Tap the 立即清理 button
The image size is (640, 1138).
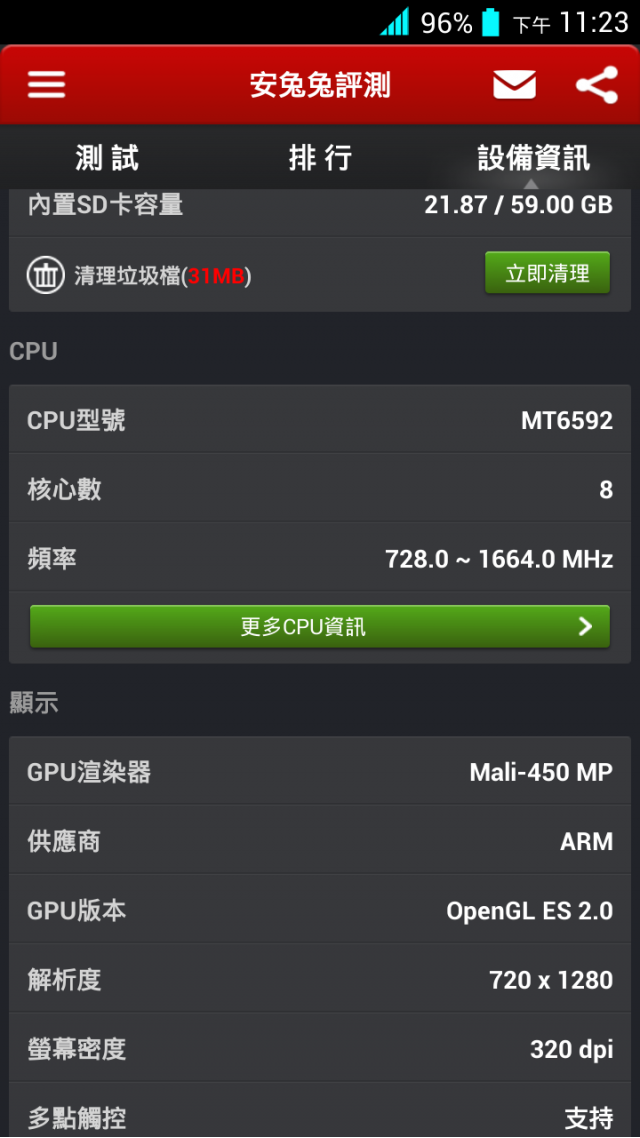pyautogui.click(x=547, y=273)
